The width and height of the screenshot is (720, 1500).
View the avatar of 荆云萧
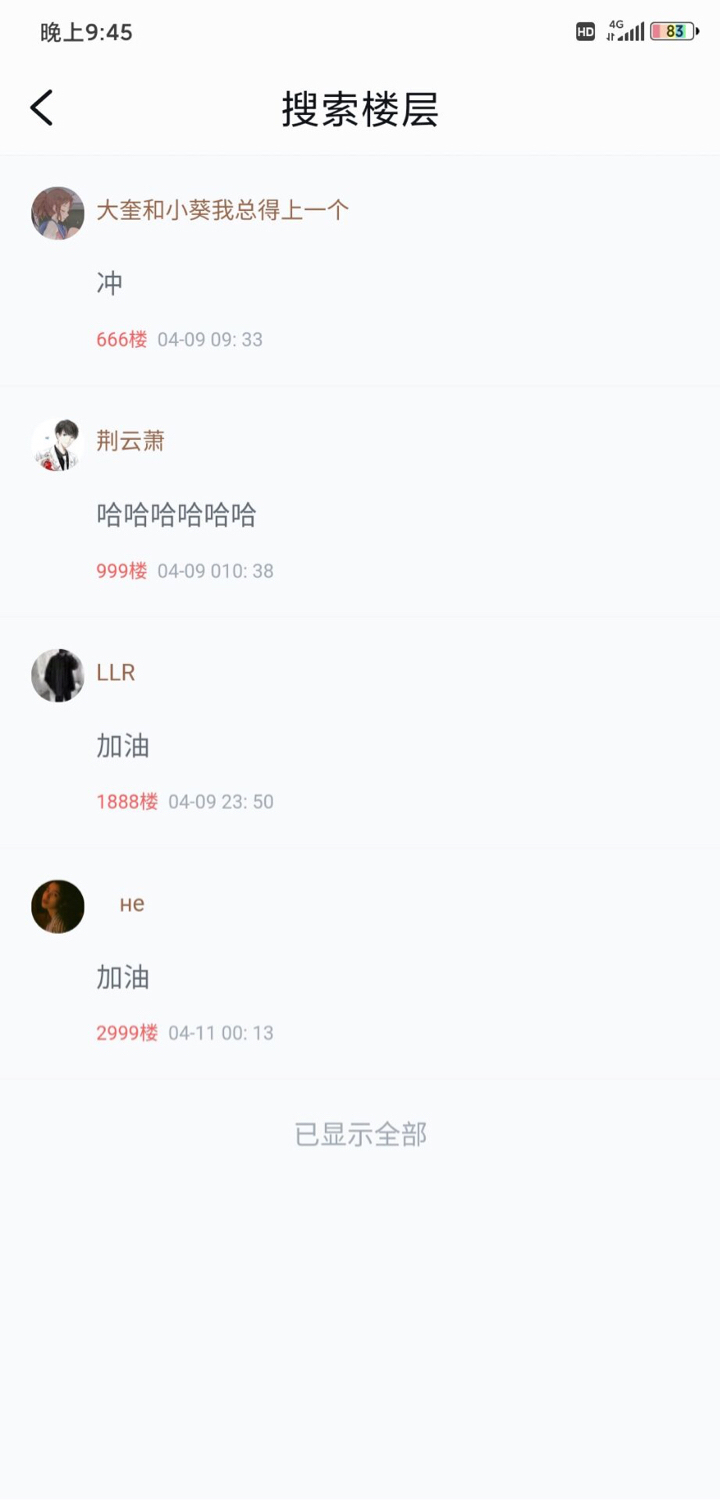click(x=58, y=444)
